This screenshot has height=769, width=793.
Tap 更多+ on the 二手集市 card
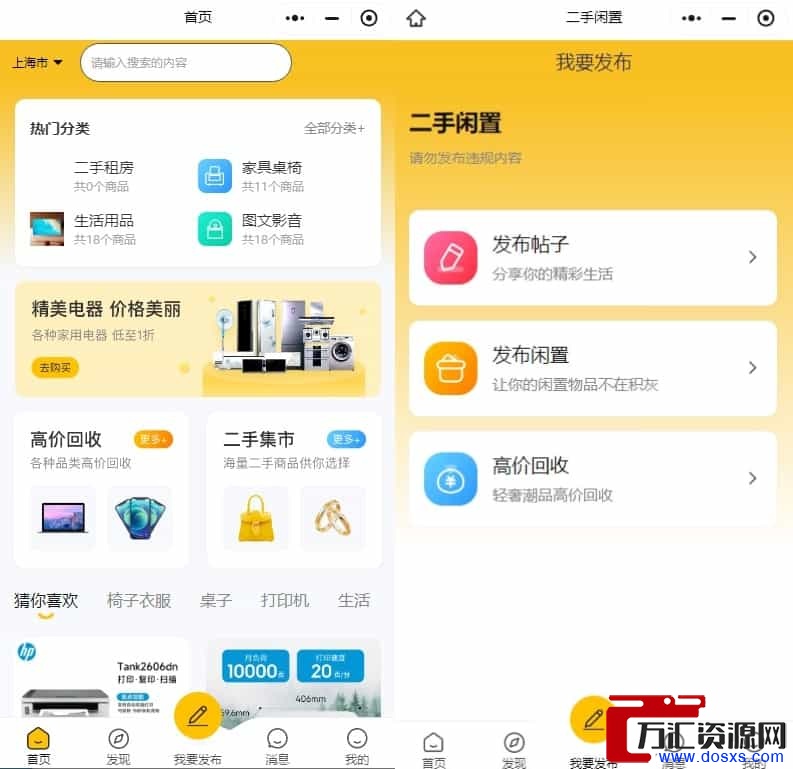point(346,439)
